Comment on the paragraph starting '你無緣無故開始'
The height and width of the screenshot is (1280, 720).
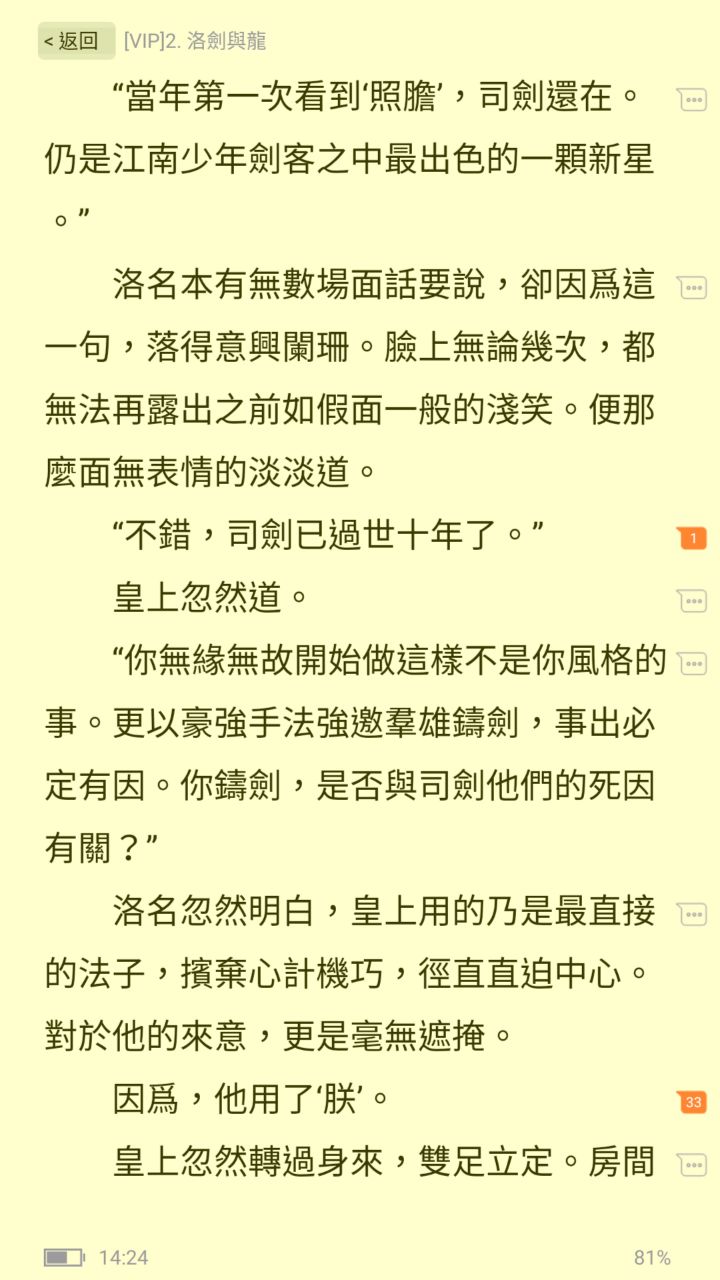point(692,663)
